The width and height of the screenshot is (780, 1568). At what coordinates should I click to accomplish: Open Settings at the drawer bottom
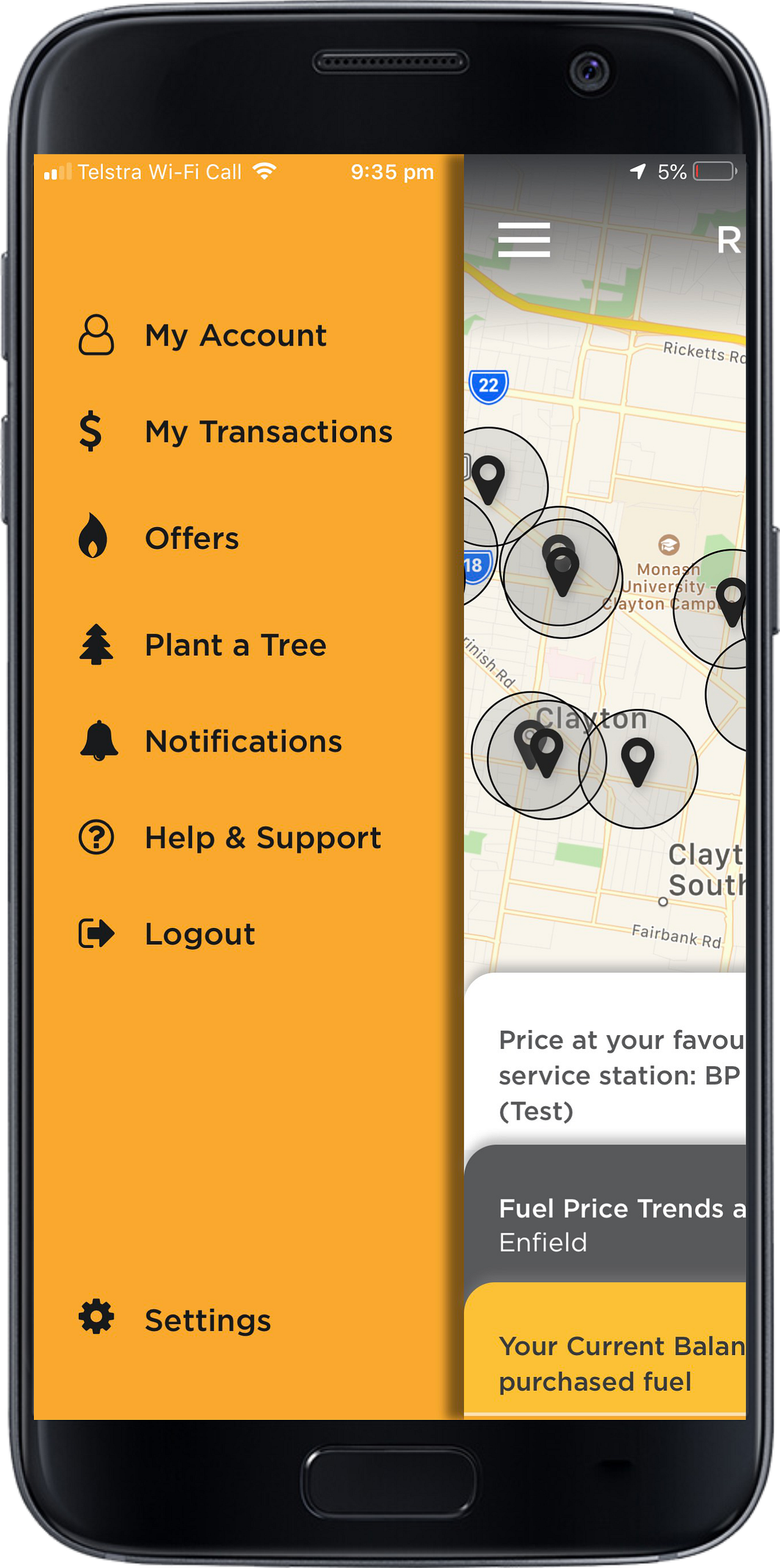point(207,1320)
